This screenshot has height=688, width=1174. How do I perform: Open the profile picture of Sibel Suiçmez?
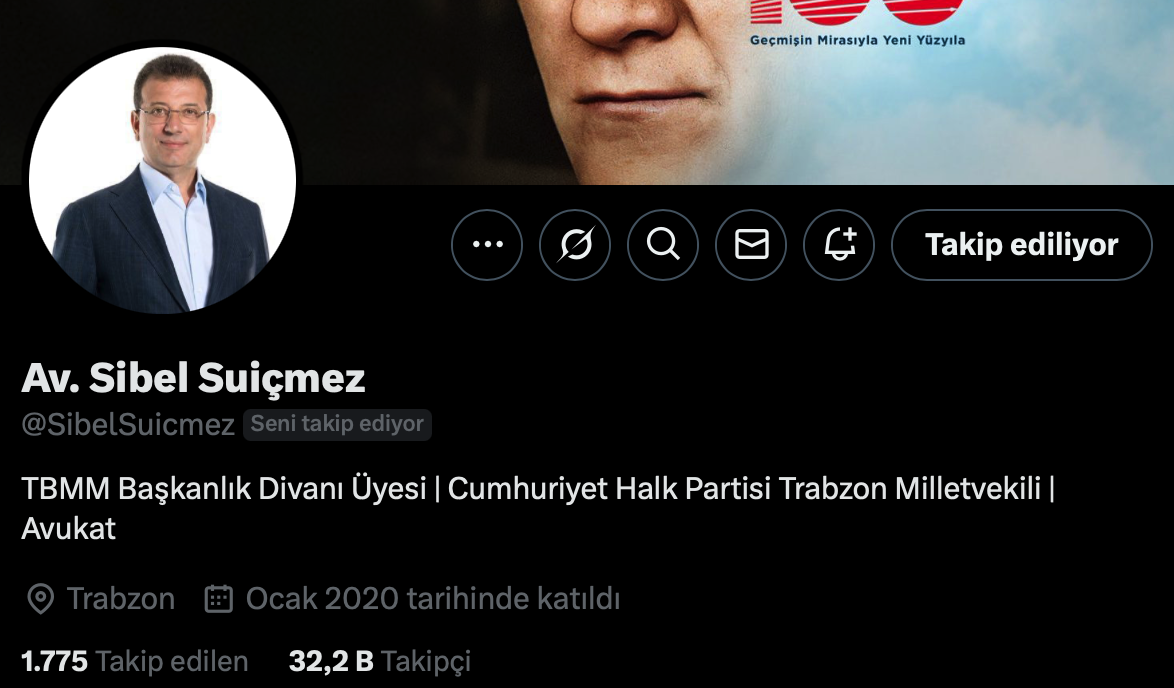click(162, 180)
